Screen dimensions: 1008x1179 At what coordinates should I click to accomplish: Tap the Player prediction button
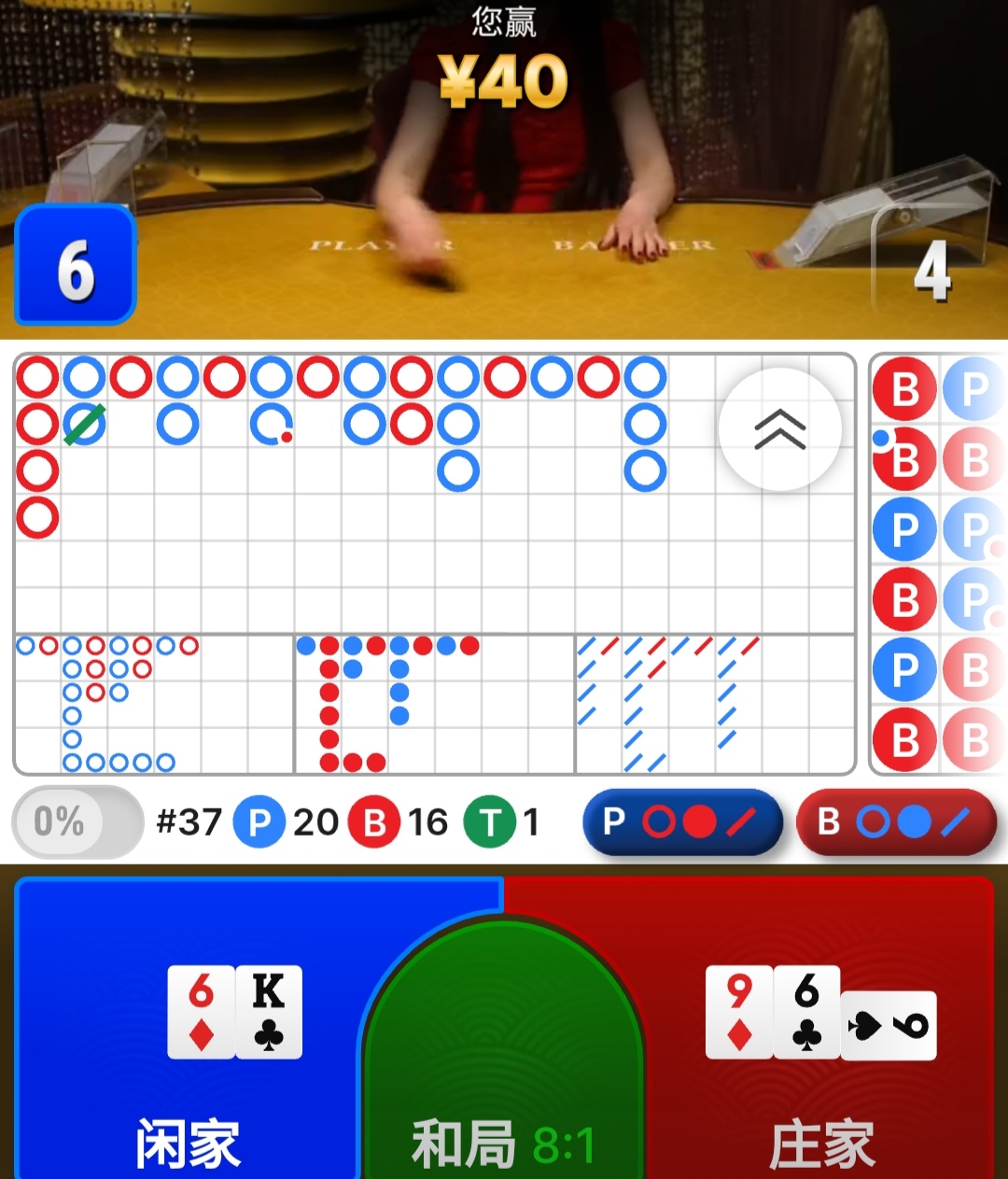tap(682, 822)
